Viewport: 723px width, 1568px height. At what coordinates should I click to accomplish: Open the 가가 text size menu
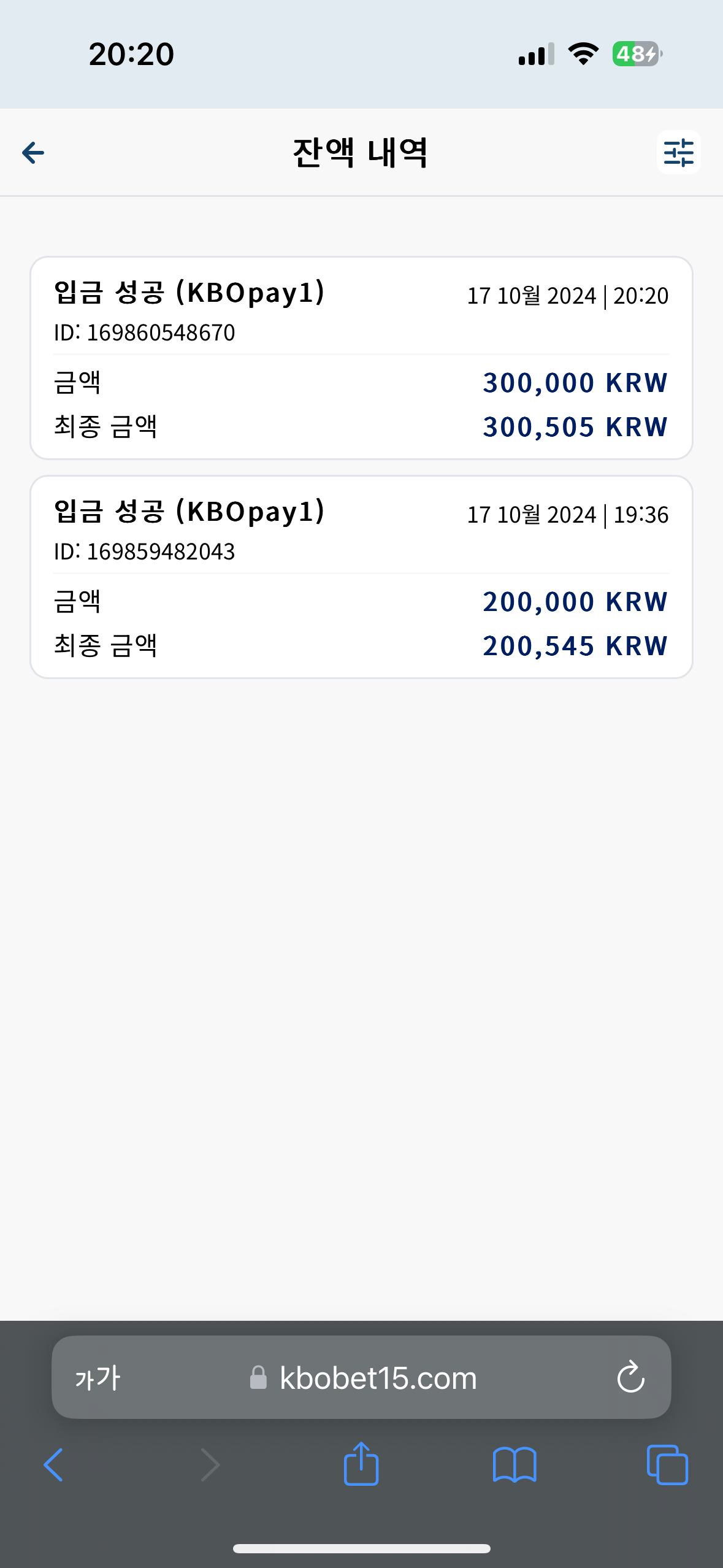point(98,1378)
